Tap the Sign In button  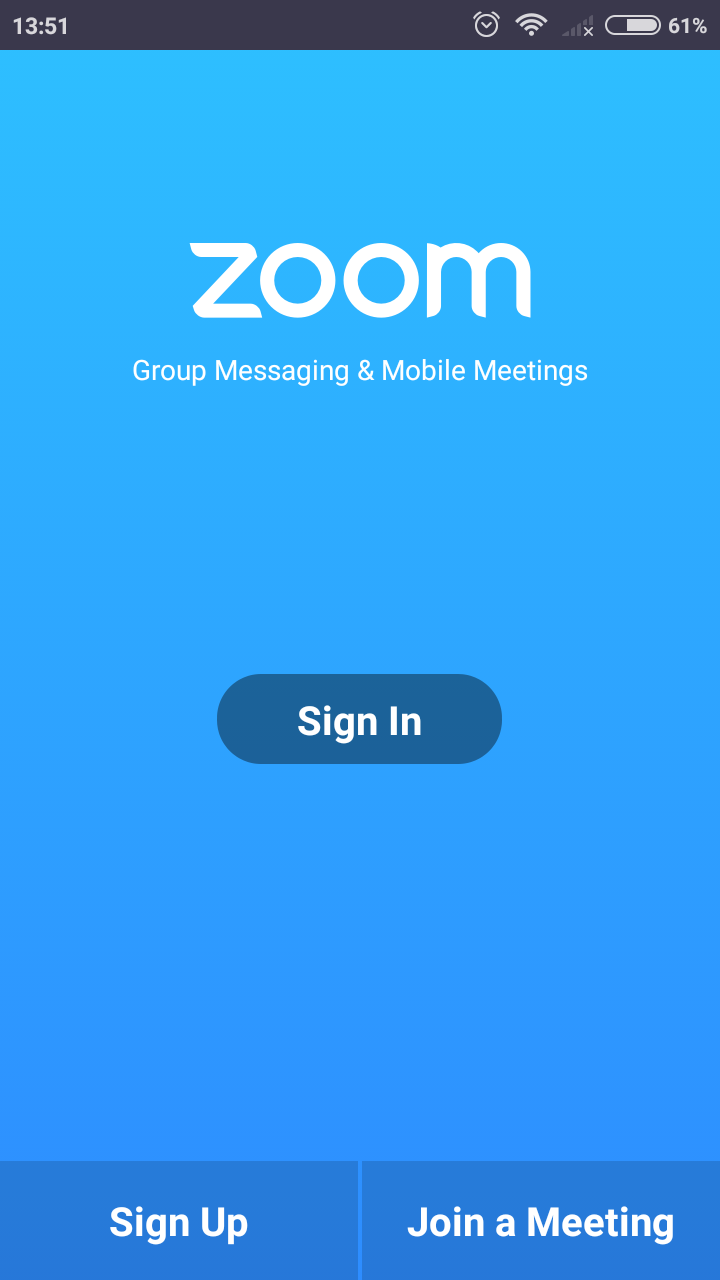359,720
